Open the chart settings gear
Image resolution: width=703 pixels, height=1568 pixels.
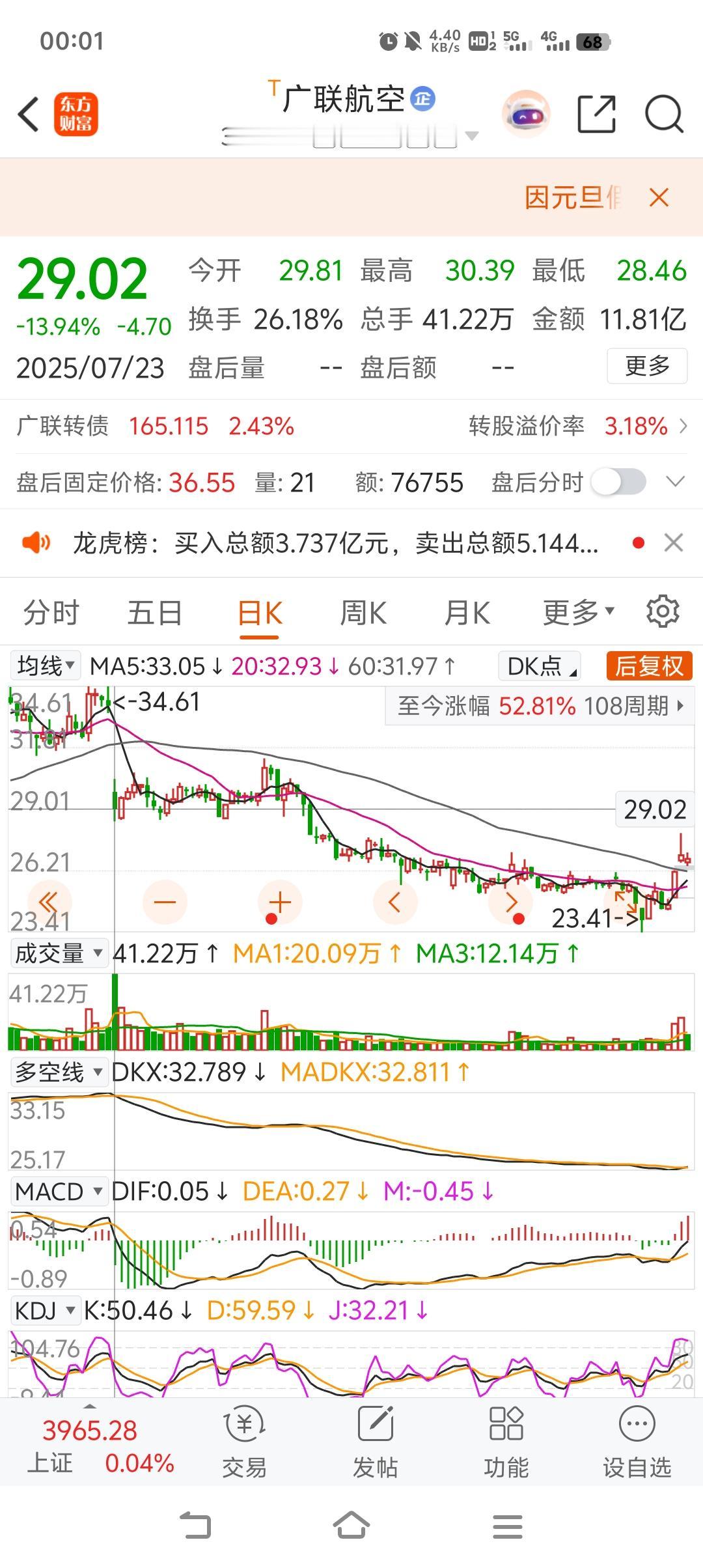[662, 612]
